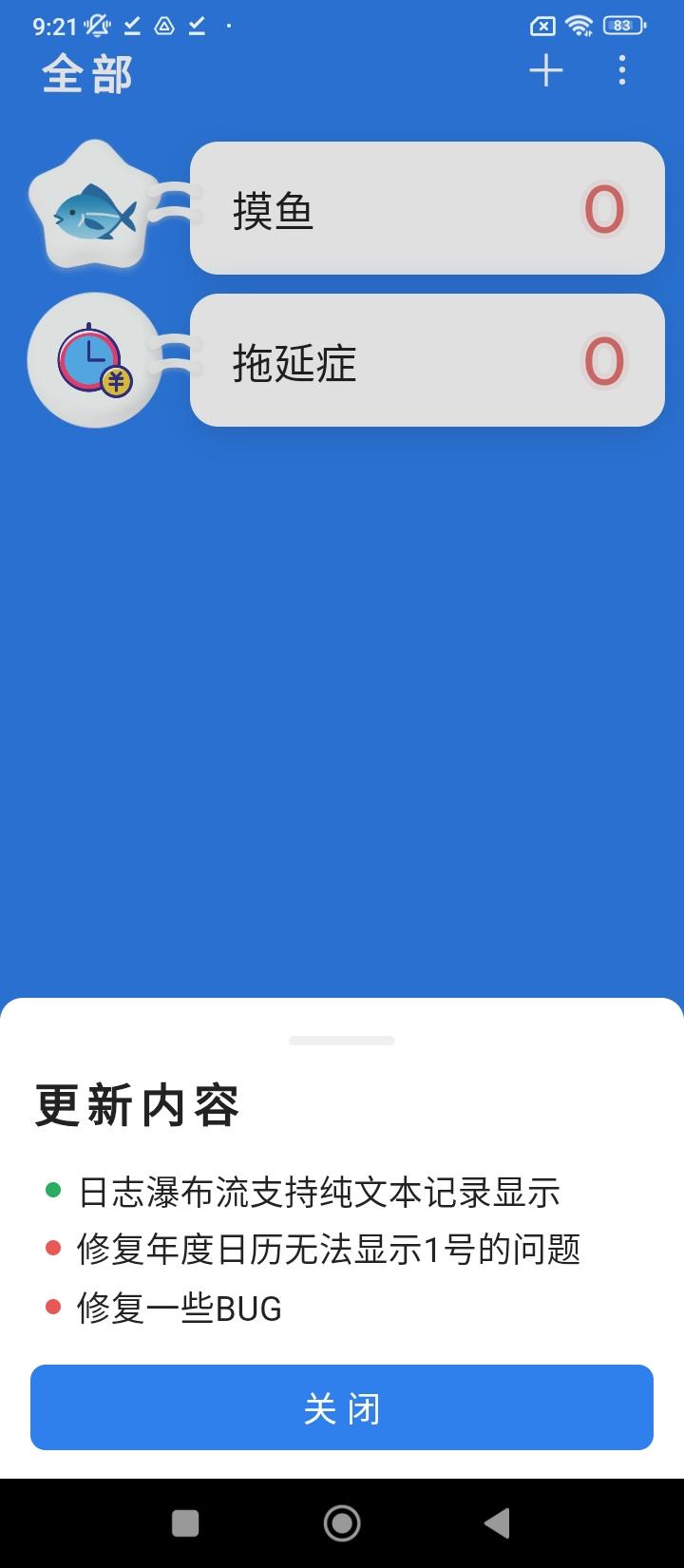
Task: Click the Wi-Fi icon in status bar
Action: pos(578,26)
